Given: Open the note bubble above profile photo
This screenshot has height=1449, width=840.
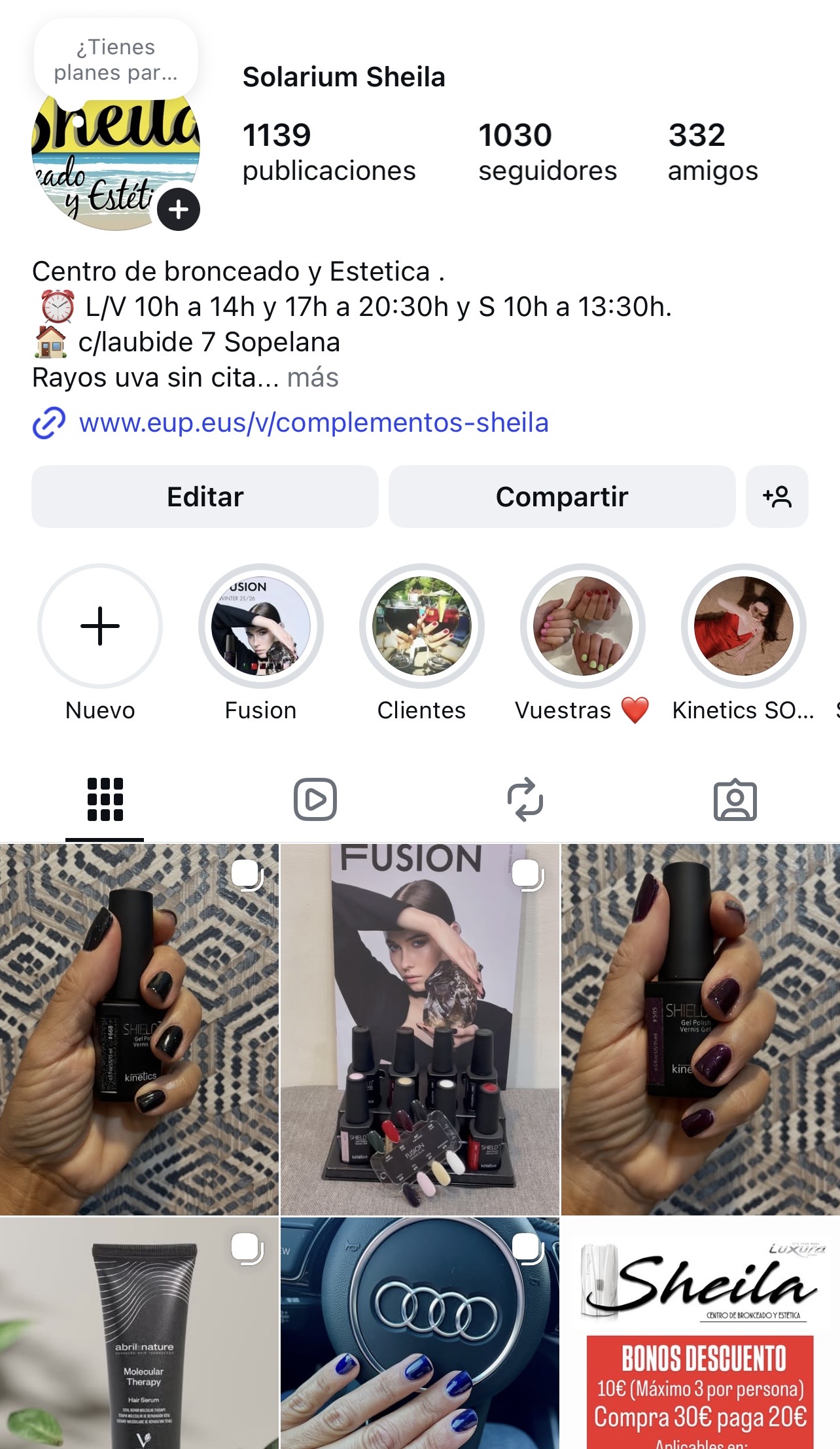Looking at the screenshot, I should click(x=116, y=60).
